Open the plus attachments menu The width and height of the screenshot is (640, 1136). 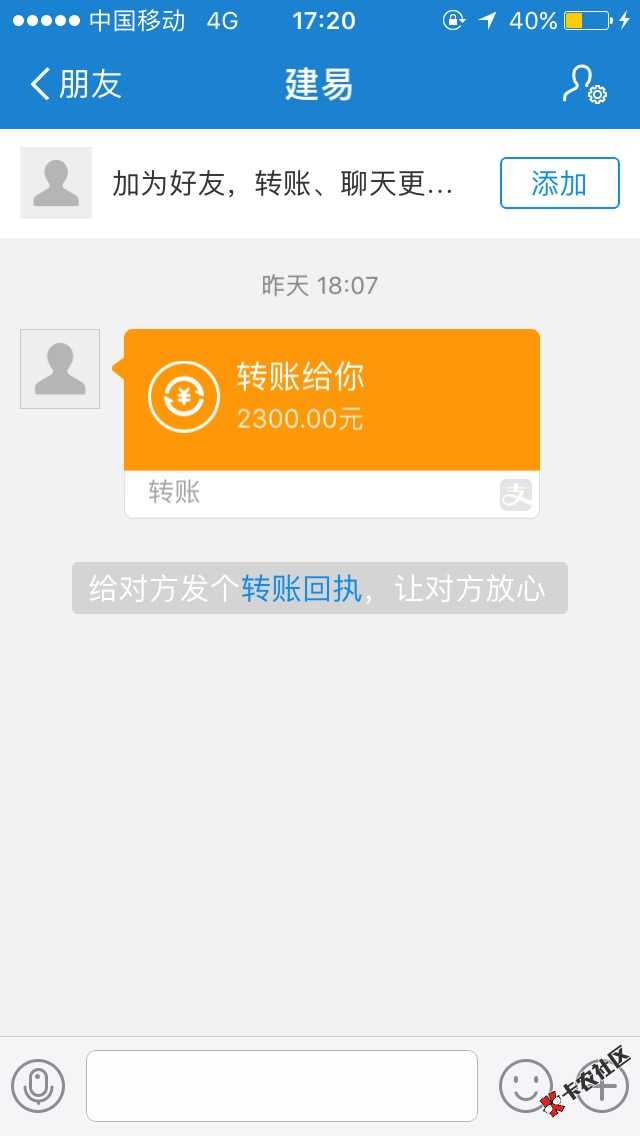click(x=602, y=1086)
